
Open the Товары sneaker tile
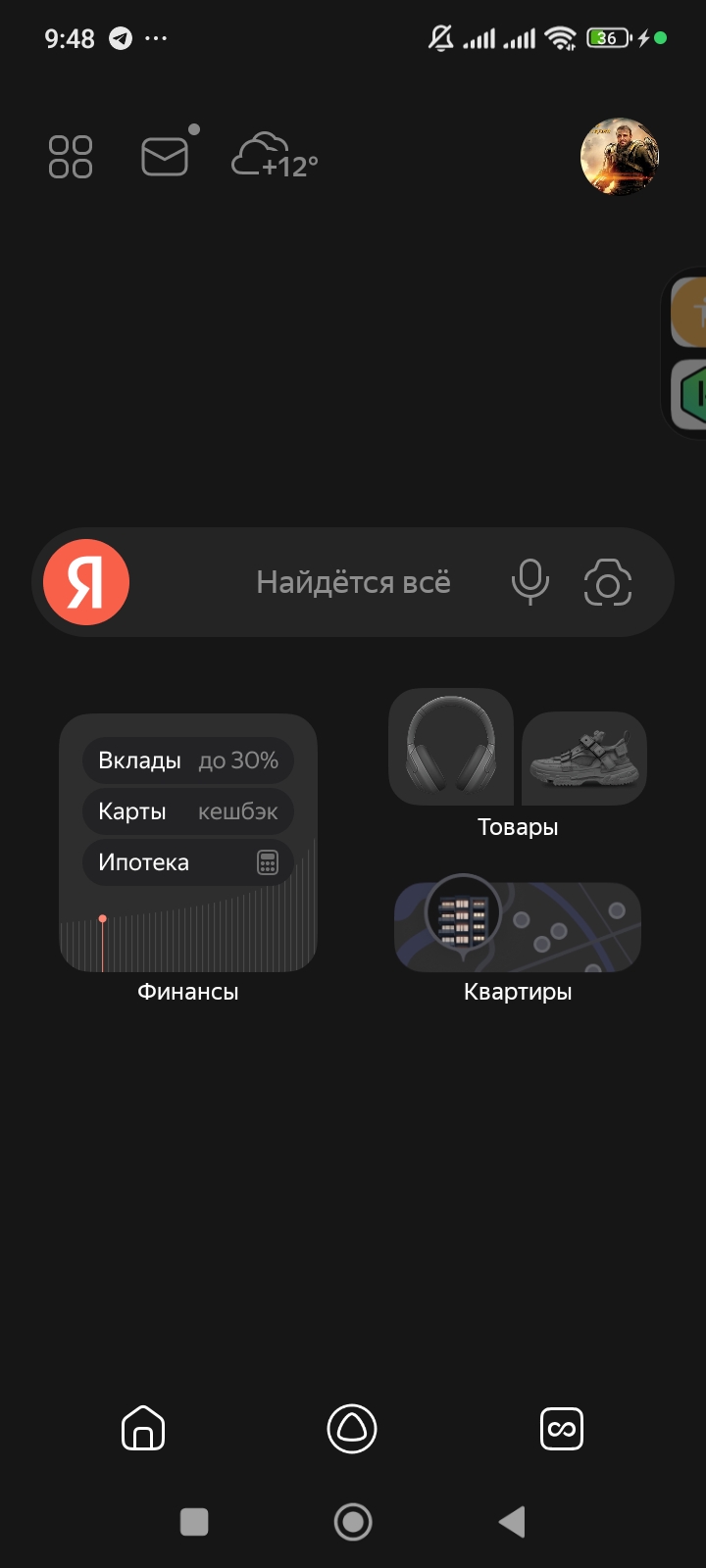pyautogui.click(x=584, y=758)
